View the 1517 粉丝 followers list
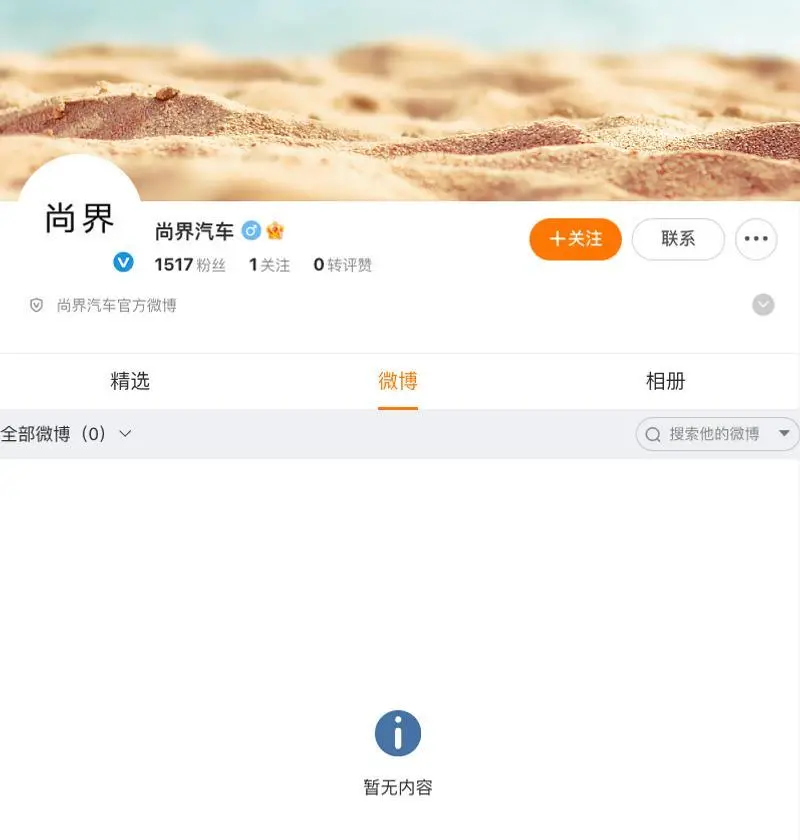This screenshot has width=800, height=840. coord(189,265)
